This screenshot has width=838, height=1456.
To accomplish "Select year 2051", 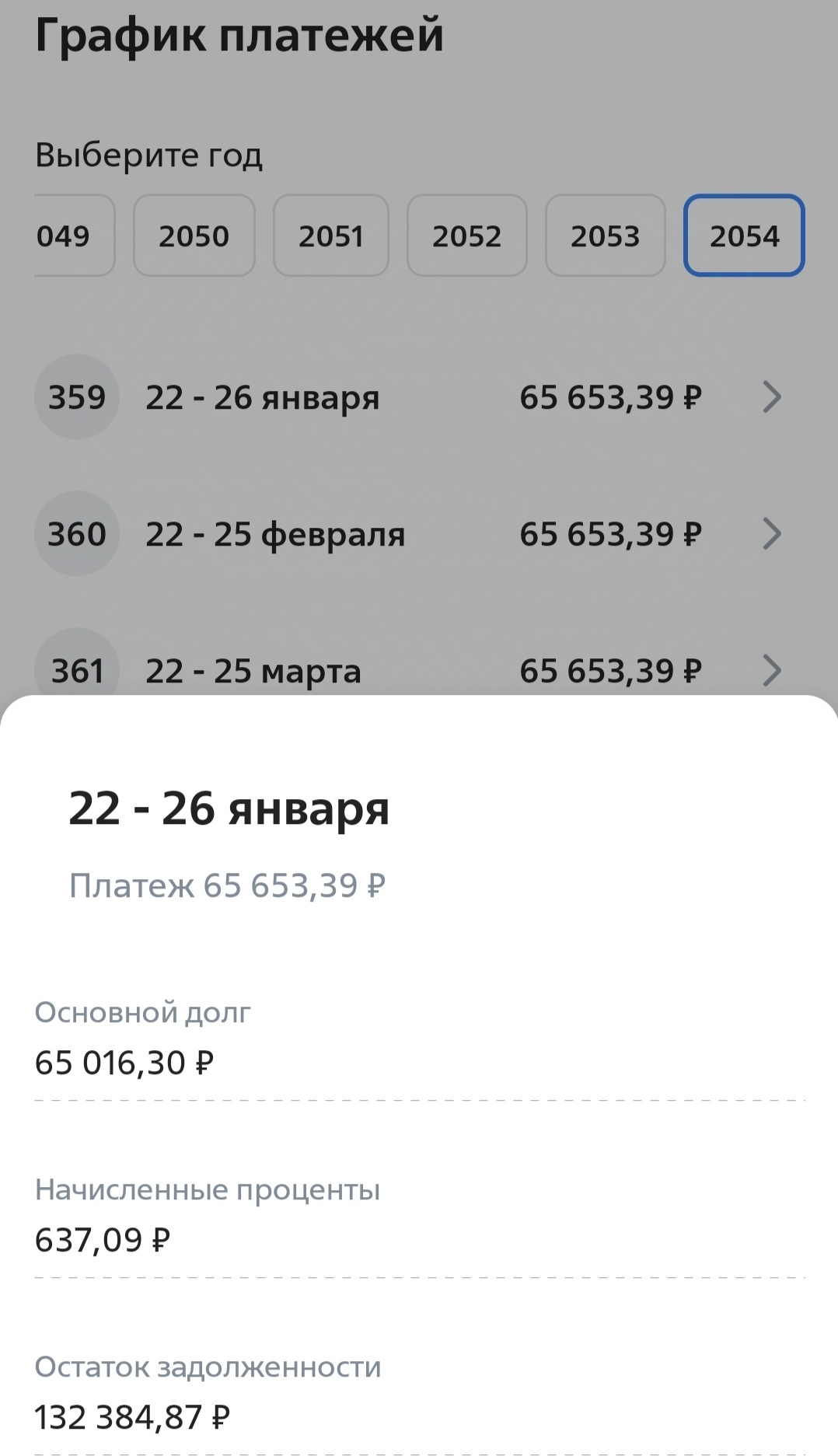I will (x=331, y=236).
